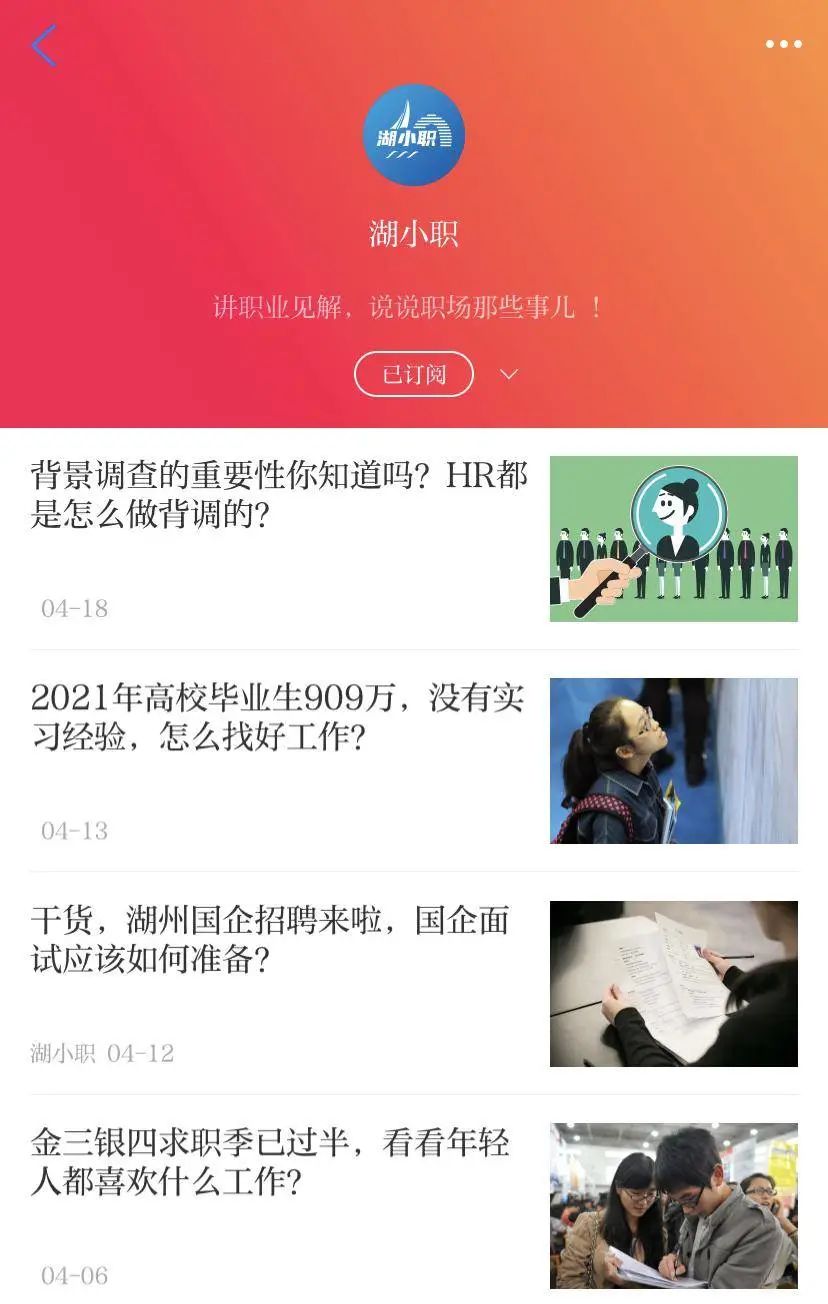Expand the chevron next to 已订阅
Viewport: 828px width, 1304px height.
509,374
